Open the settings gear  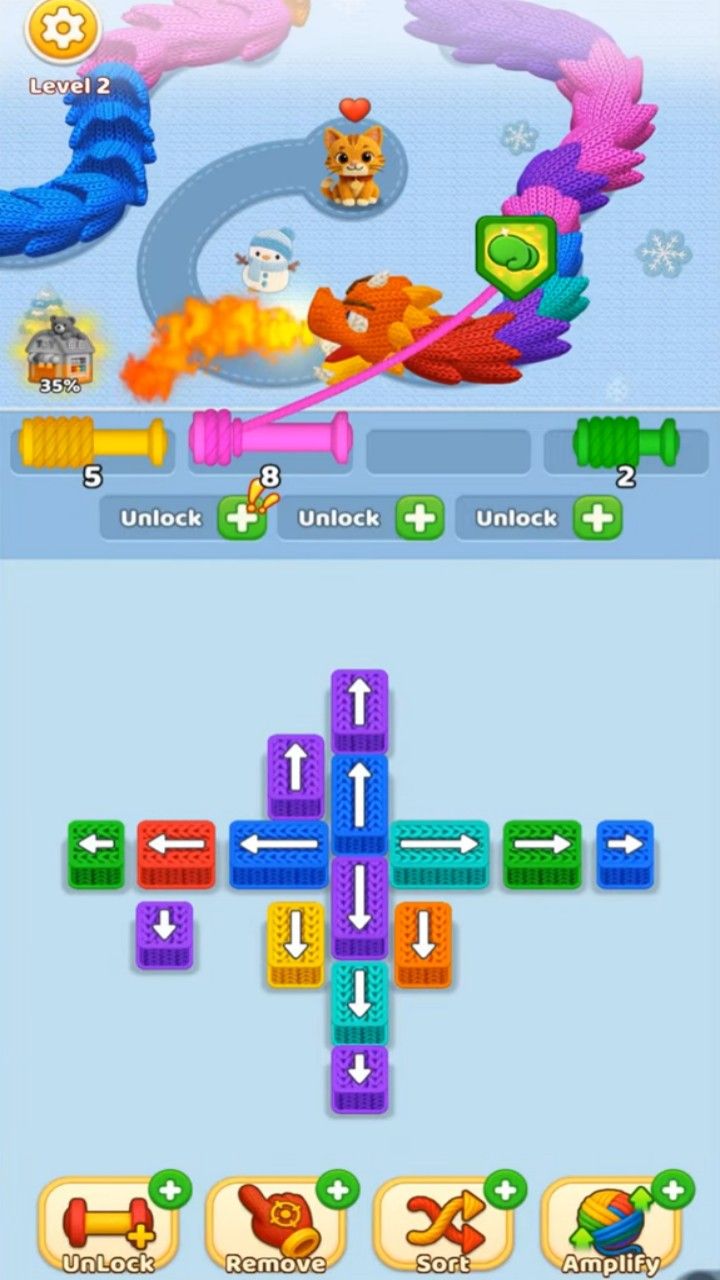[62, 31]
